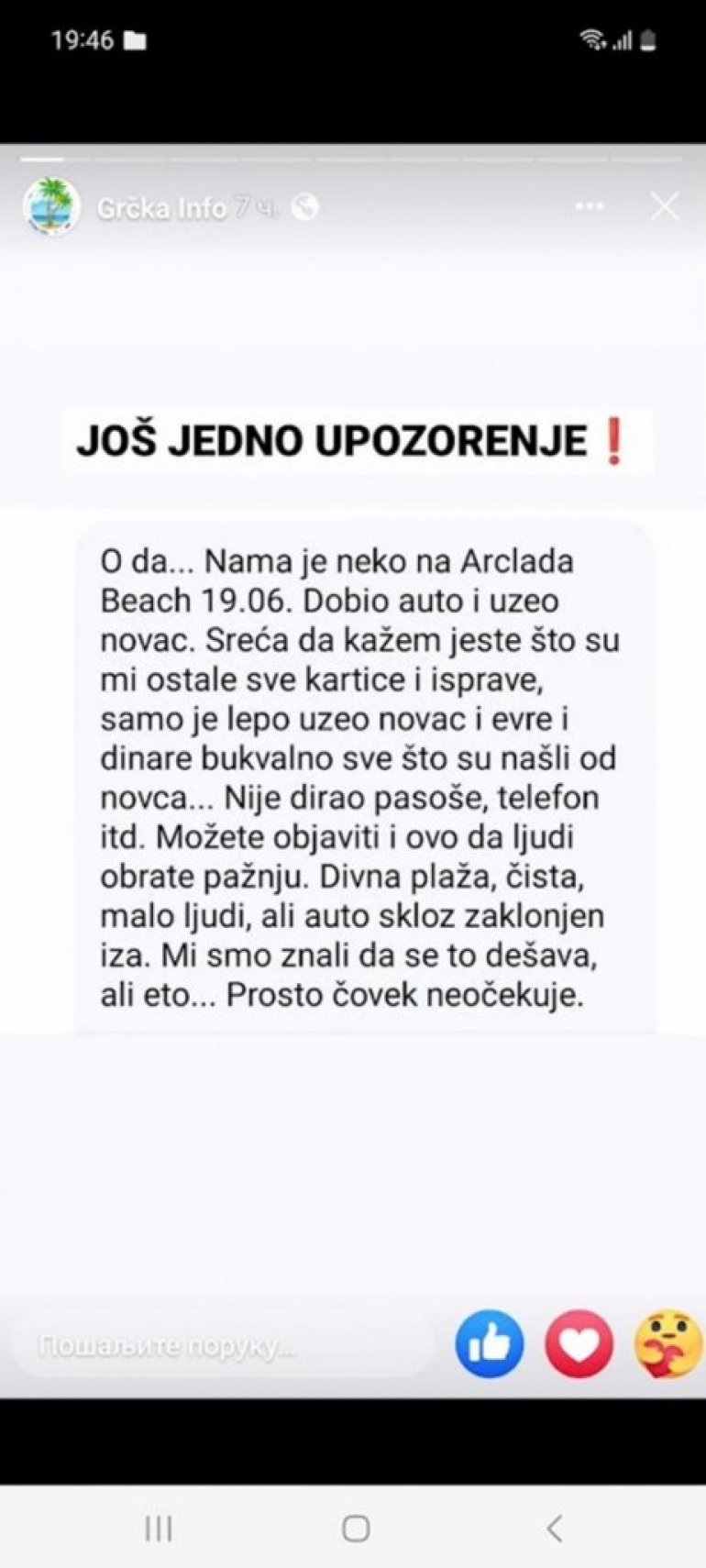Viewport: 706px width, 1568px height.
Task: Go to the home screen
Action: 355,1529
